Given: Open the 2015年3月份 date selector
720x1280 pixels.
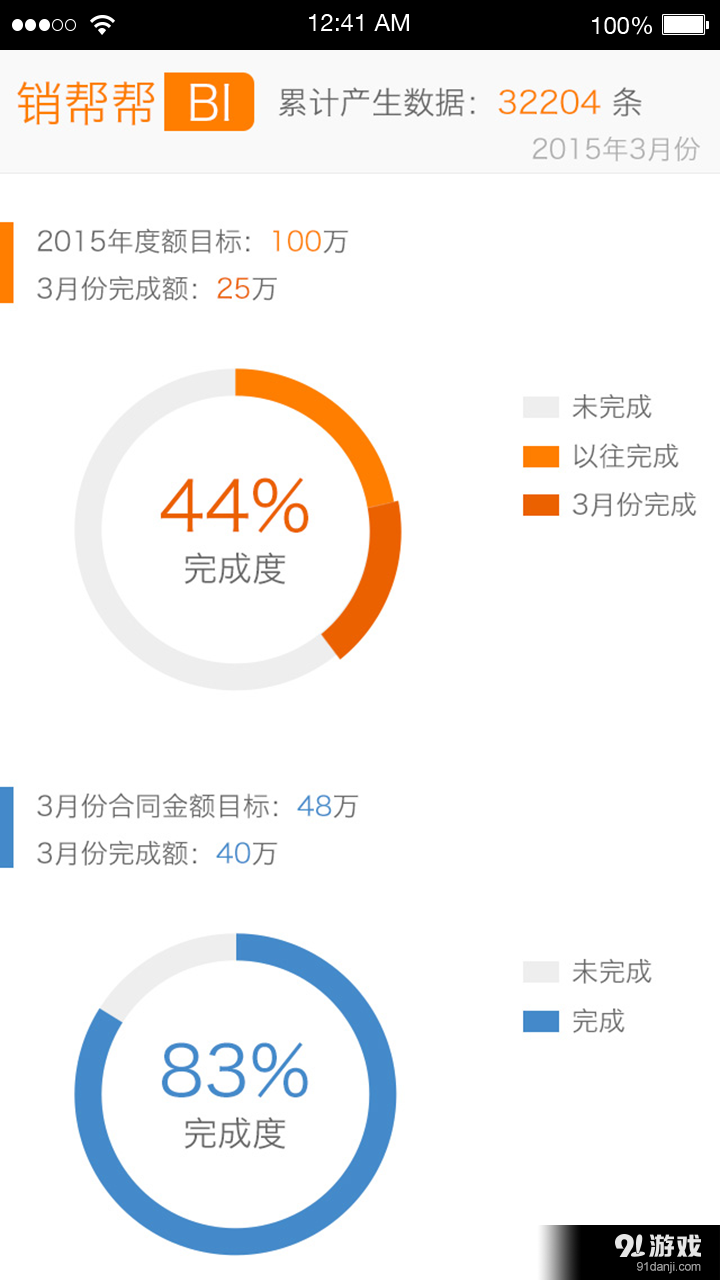Looking at the screenshot, I should click(x=615, y=149).
